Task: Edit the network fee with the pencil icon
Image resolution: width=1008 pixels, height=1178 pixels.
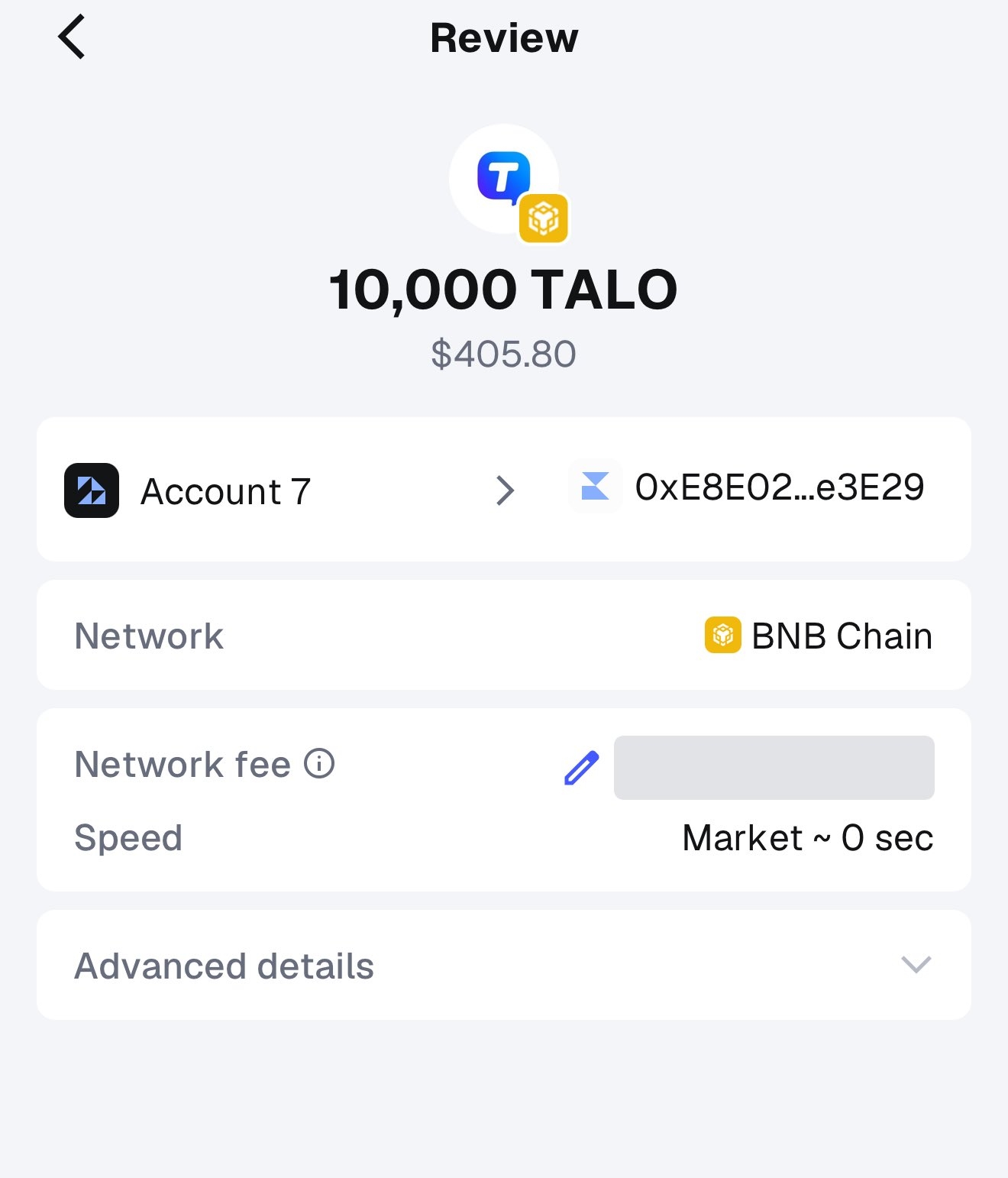Action: (x=581, y=767)
